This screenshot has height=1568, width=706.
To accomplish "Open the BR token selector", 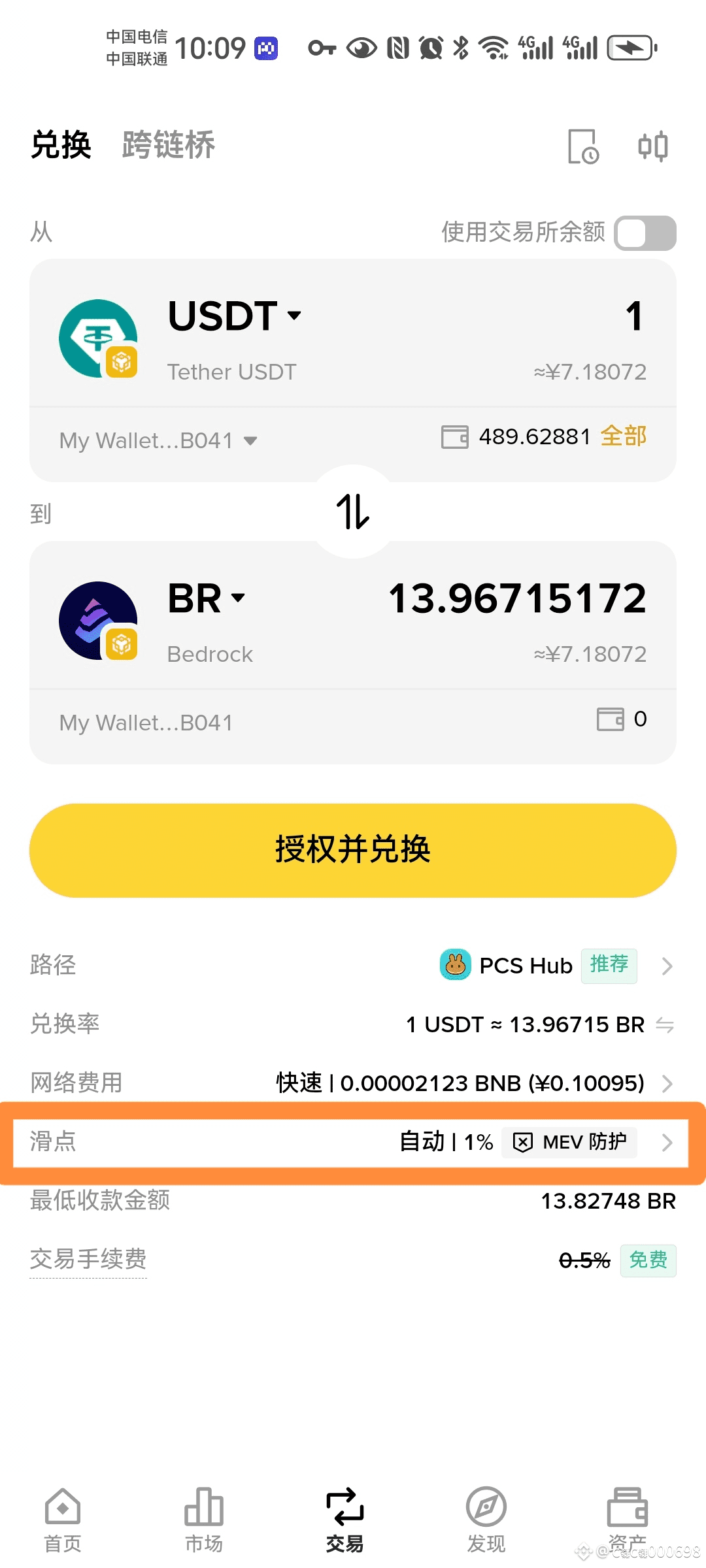I will [x=207, y=598].
